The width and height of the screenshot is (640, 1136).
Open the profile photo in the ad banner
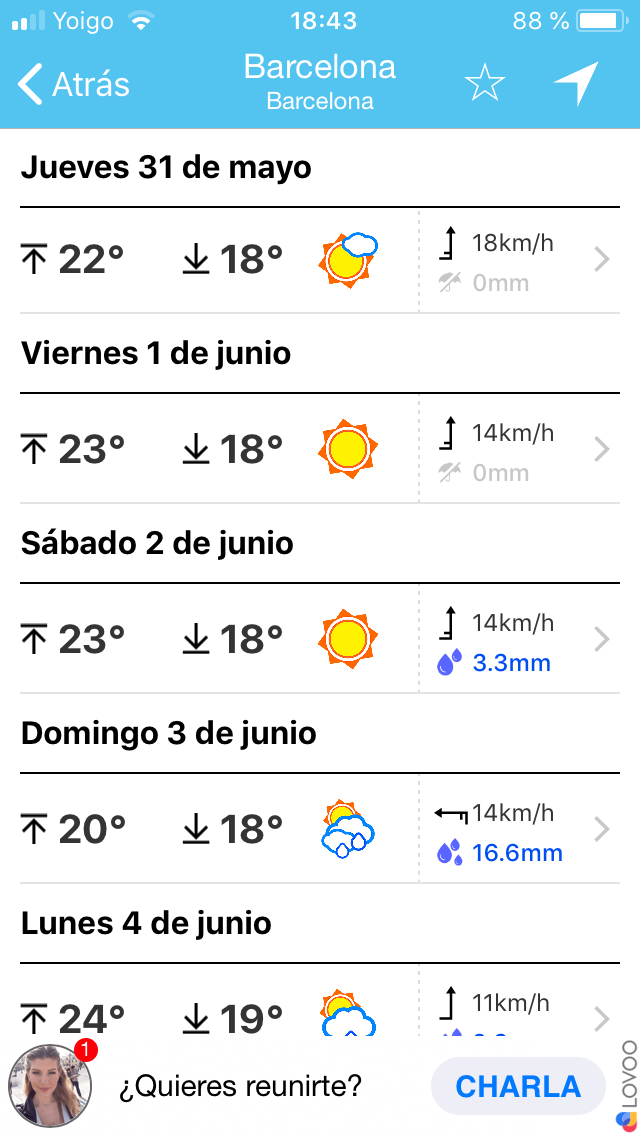(x=50, y=1086)
